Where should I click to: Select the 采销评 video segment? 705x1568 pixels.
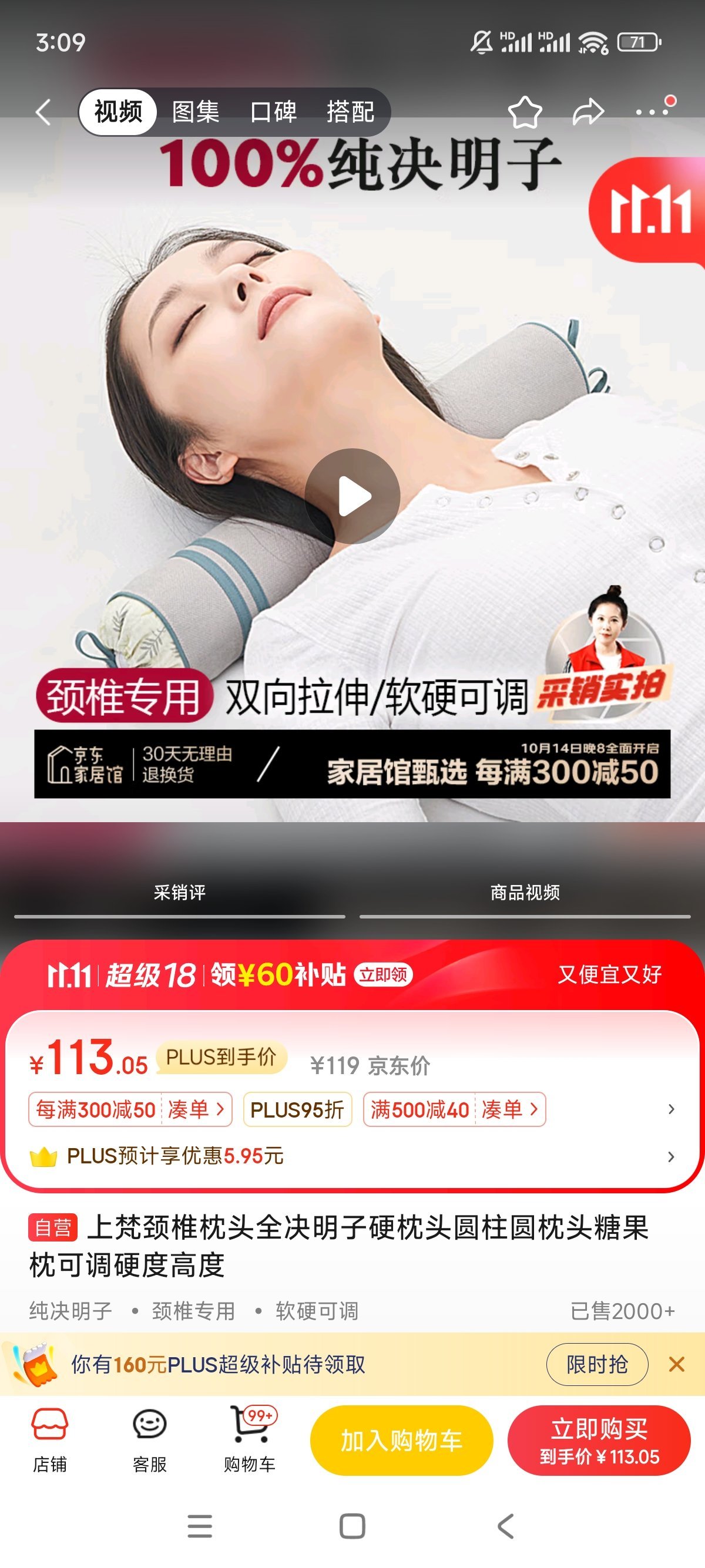(x=180, y=892)
